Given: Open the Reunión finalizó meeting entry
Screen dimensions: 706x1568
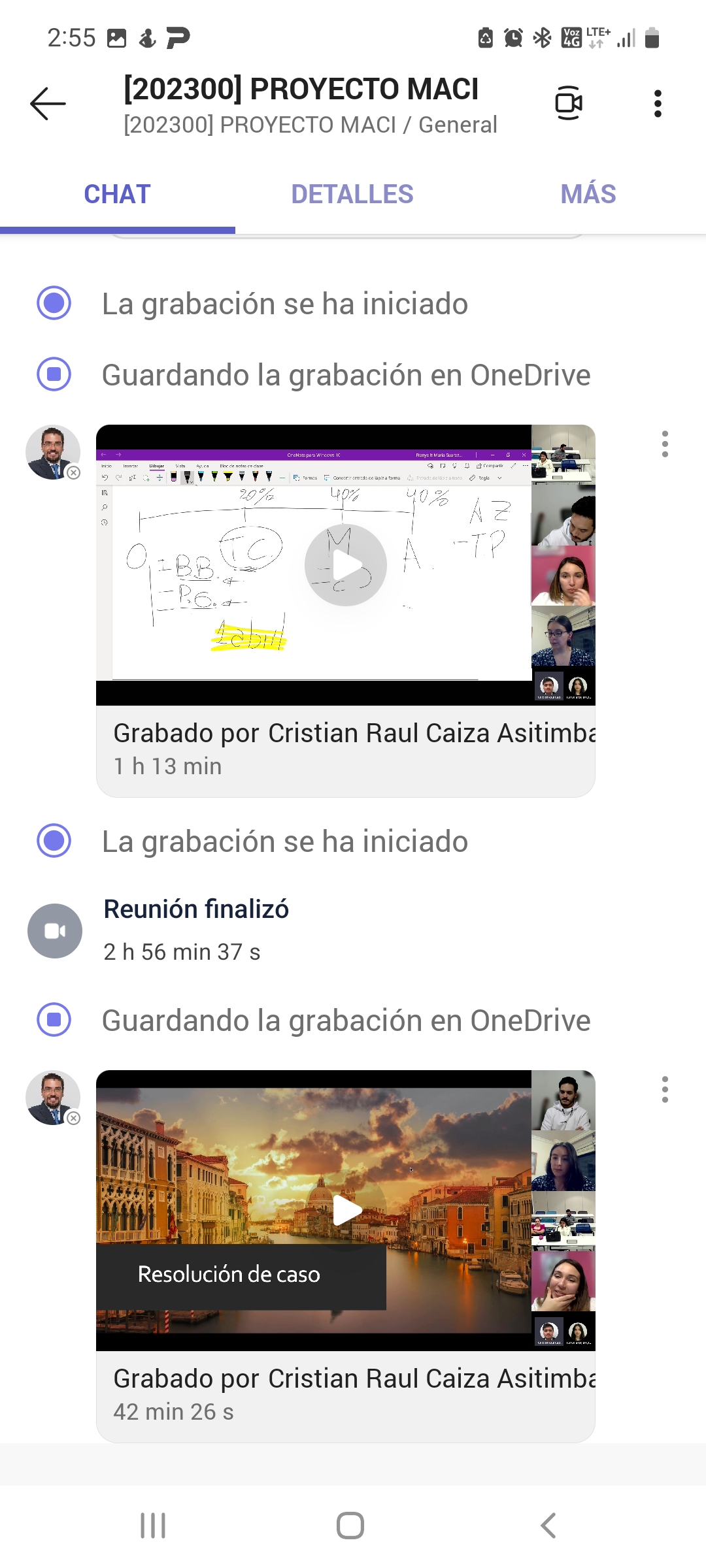Looking at the screenshot, I should [x=196, y=930].
